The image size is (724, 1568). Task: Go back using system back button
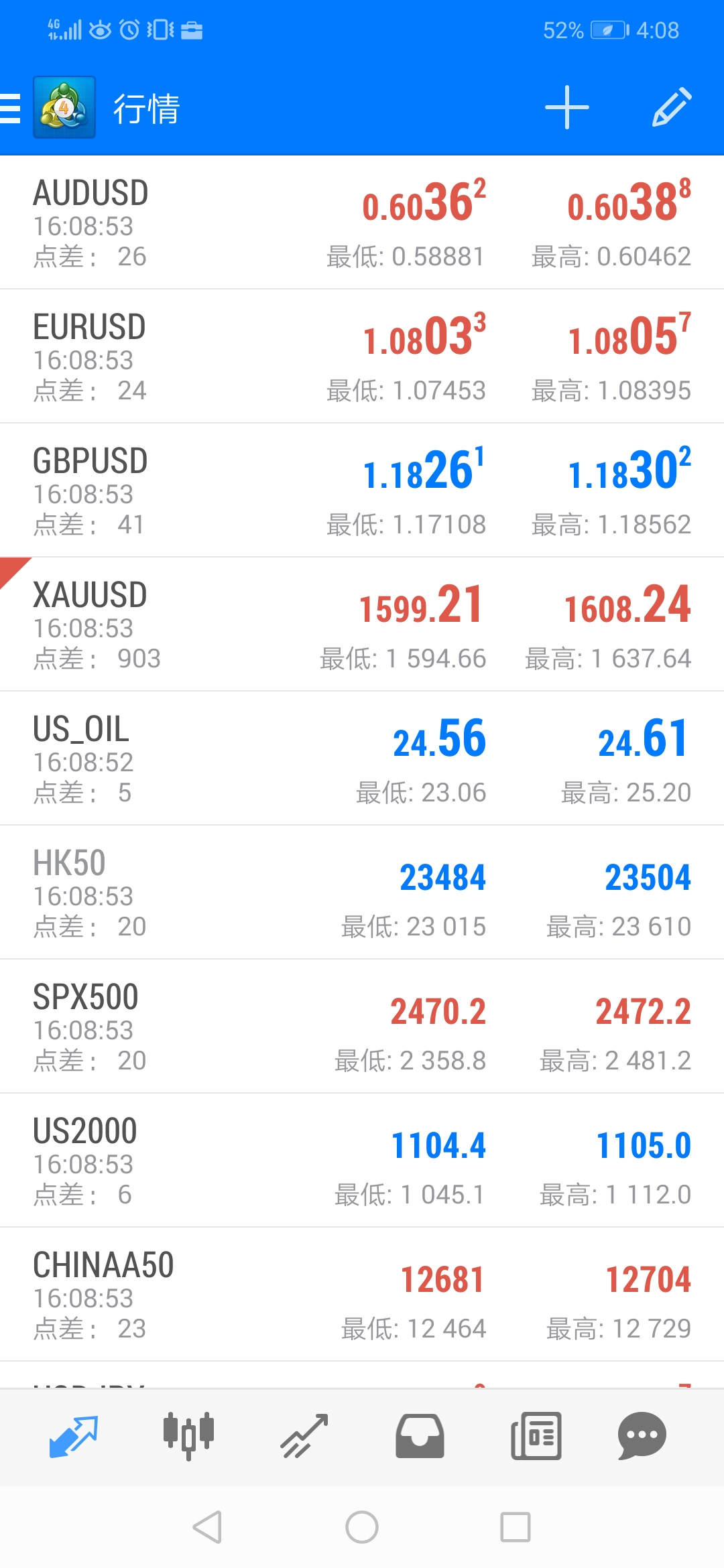click(x=207, y=1527)
